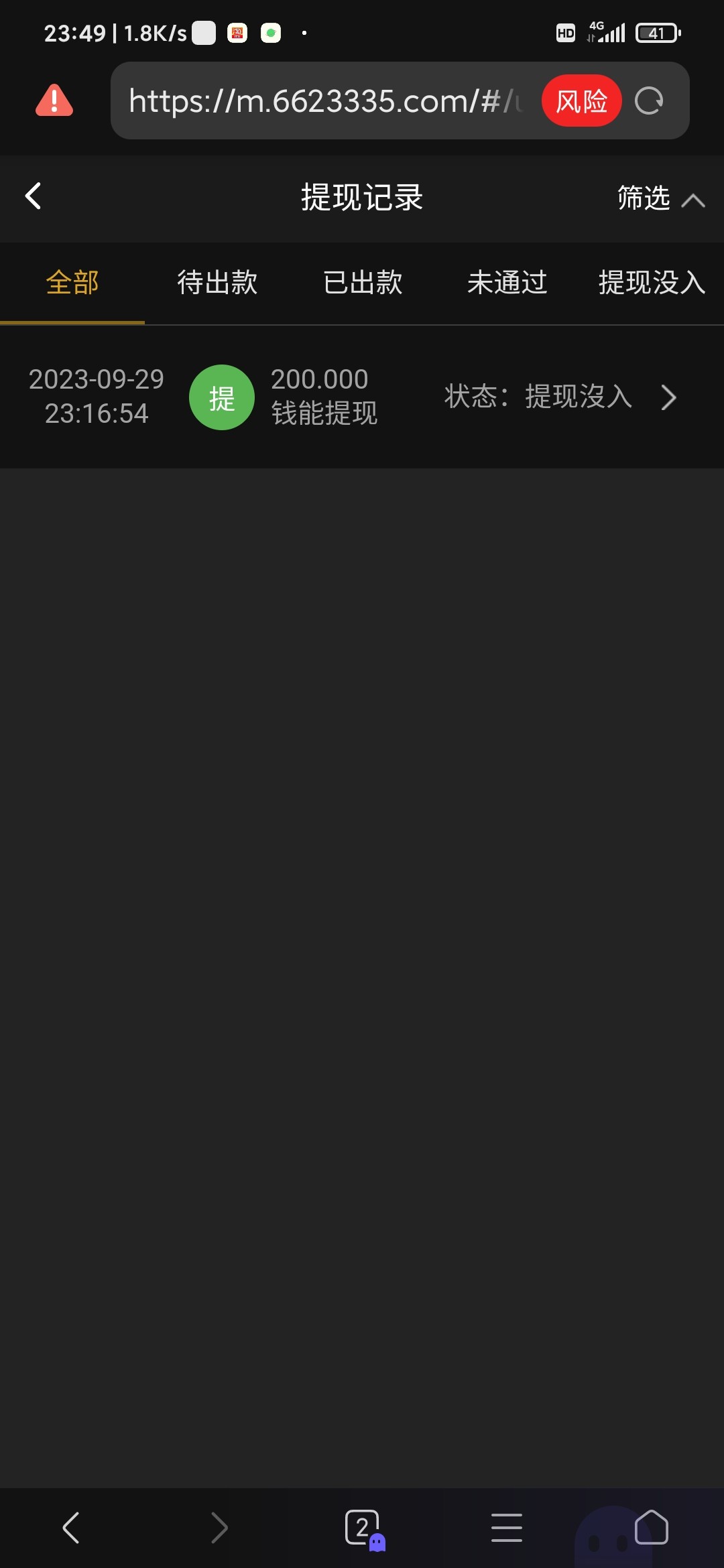This screenshot has width=724, height=1568.
Task: Tap the red 风险 risk badge
Action: [581, 101]
